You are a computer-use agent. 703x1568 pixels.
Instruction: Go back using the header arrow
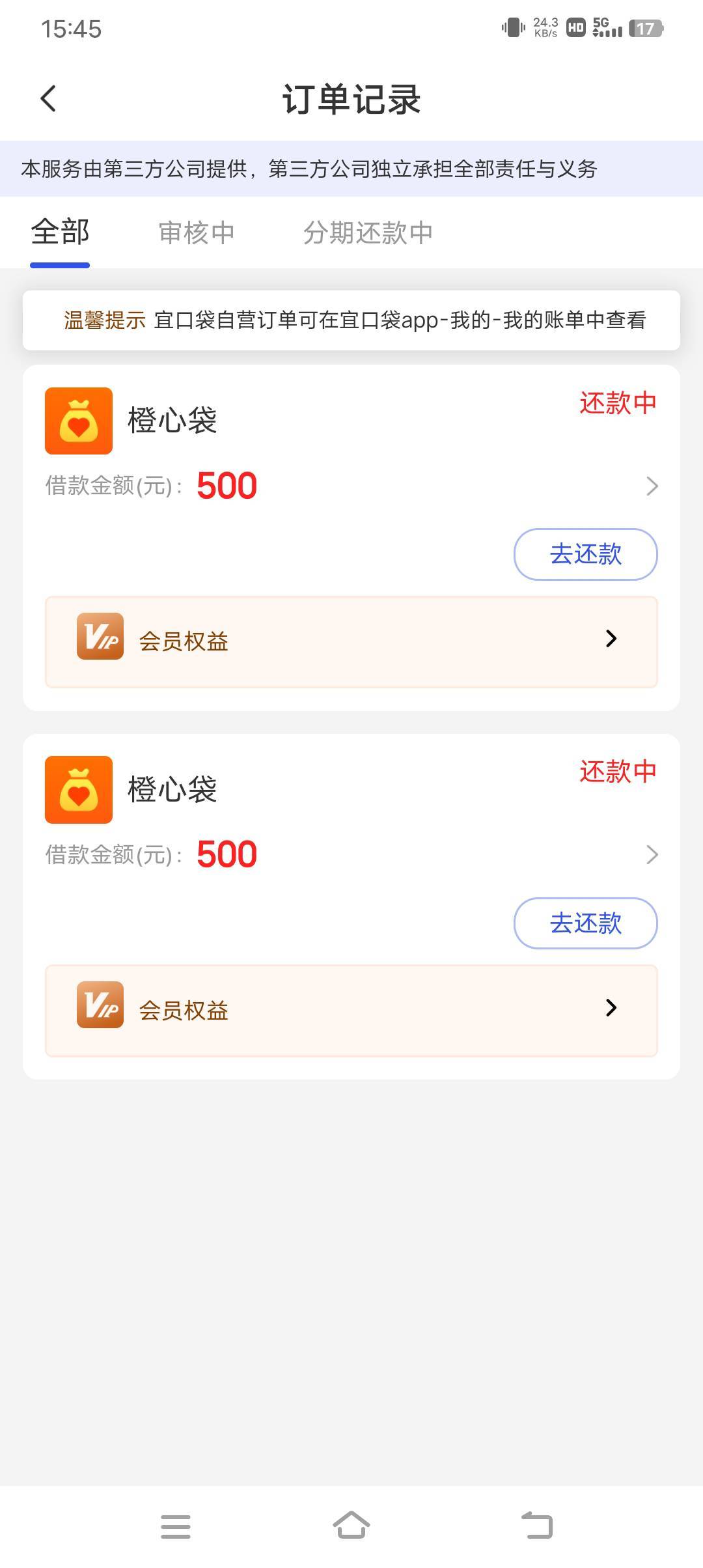pyautogui.click(x=48, y=99)
